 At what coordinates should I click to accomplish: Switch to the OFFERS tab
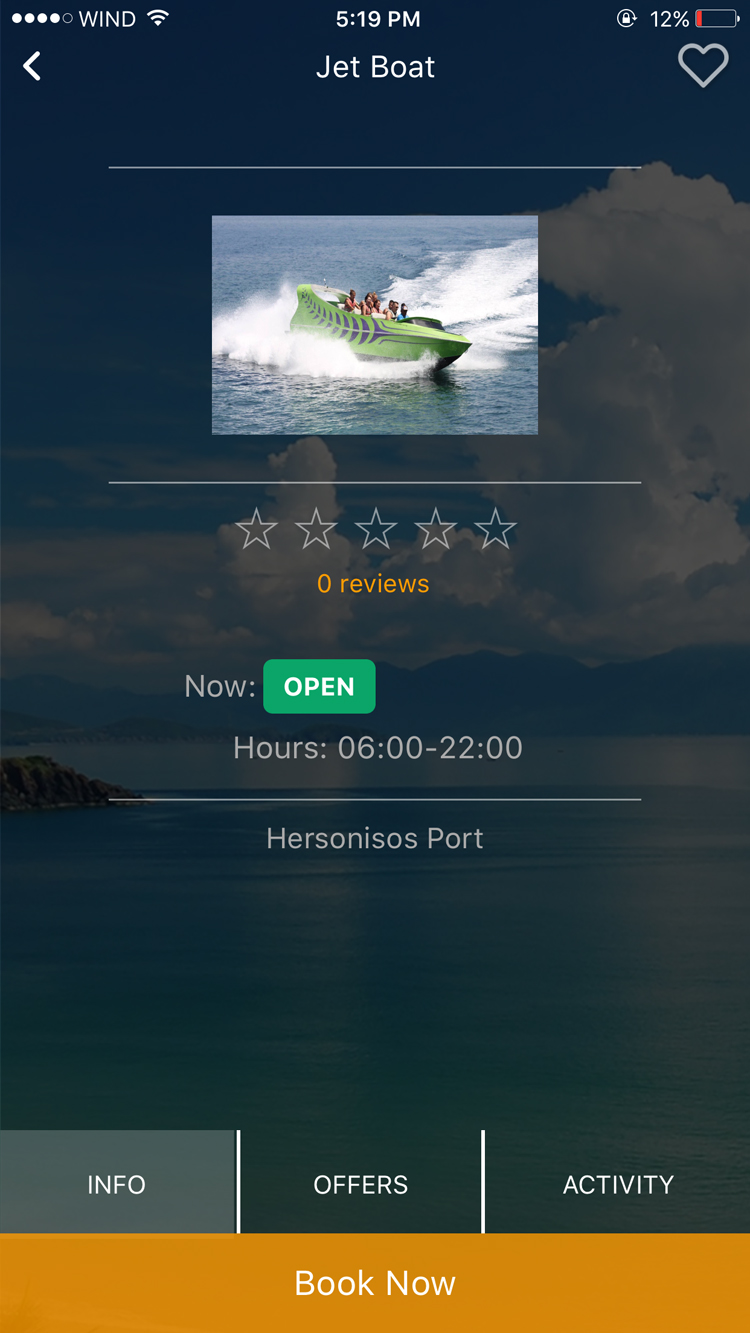click(x=361, y=1184)
